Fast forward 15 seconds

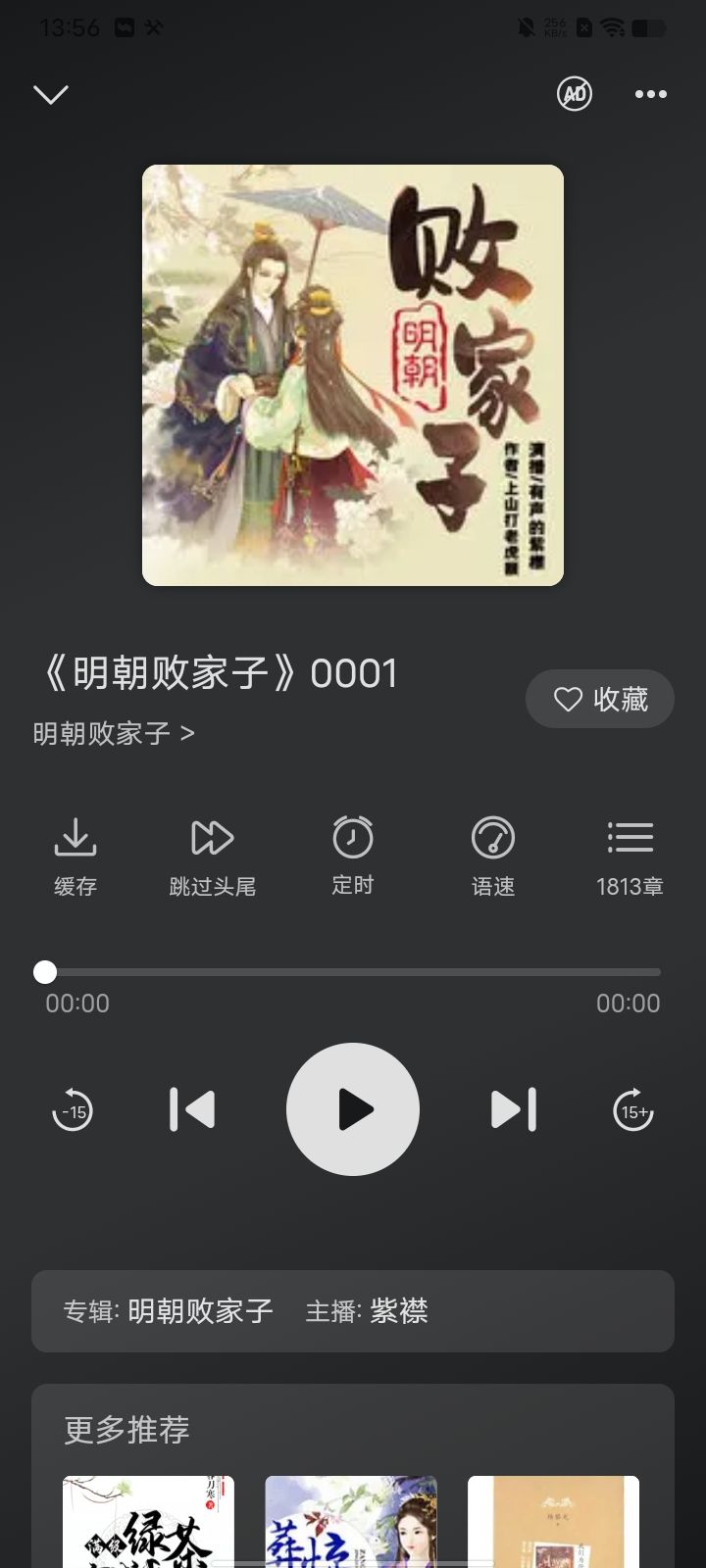tap(633, 1110)
